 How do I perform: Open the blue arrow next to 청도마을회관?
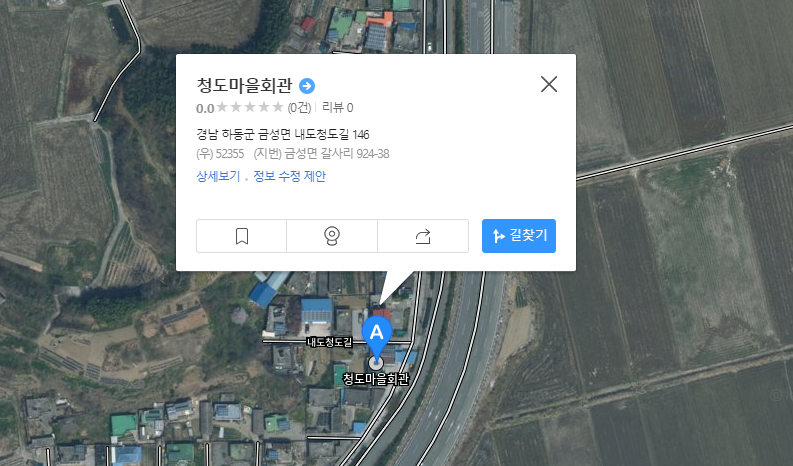coord(307,85)
